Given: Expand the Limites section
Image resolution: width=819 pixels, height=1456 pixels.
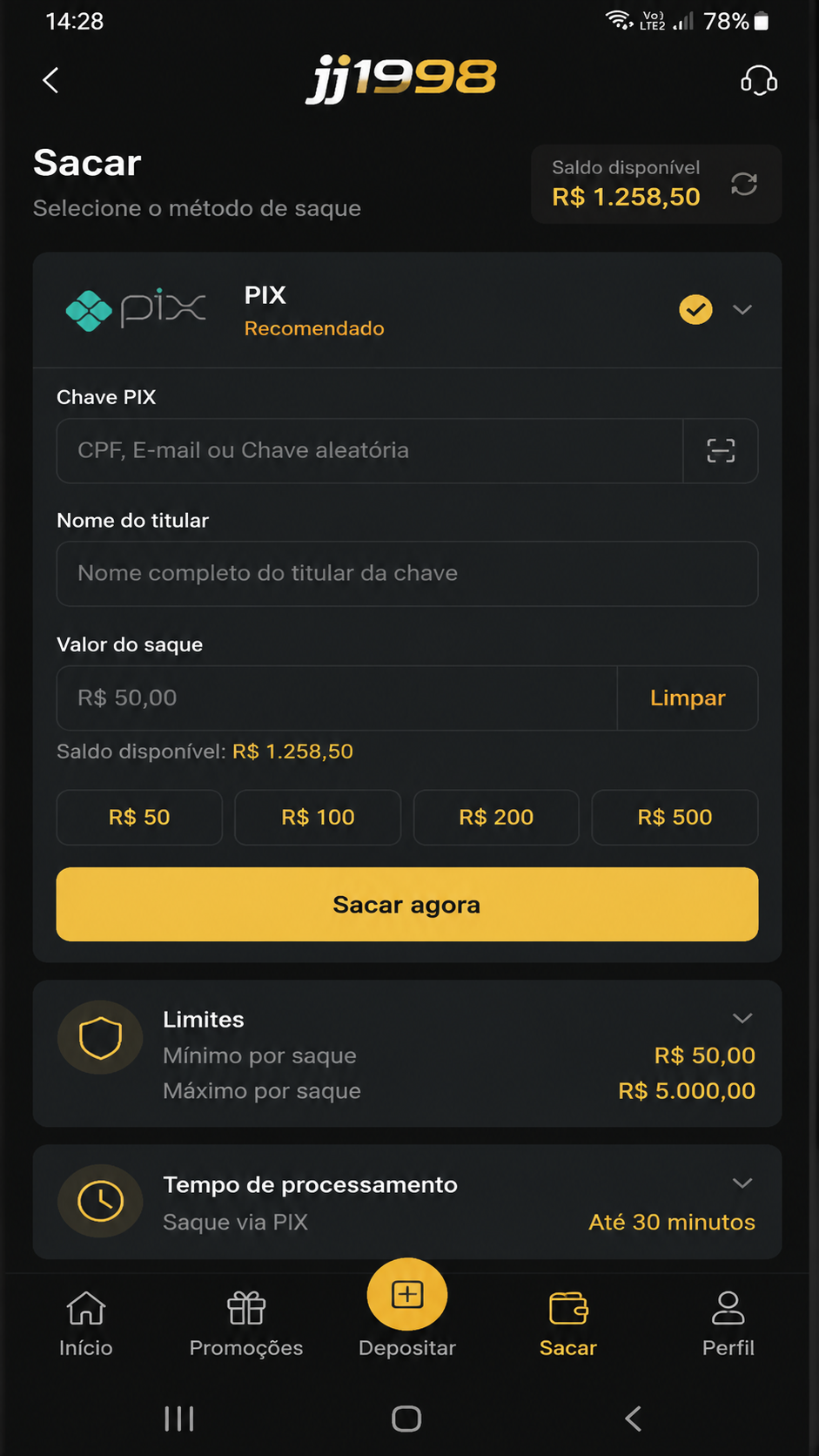Looking at the screenshot, I should 742,1018.
